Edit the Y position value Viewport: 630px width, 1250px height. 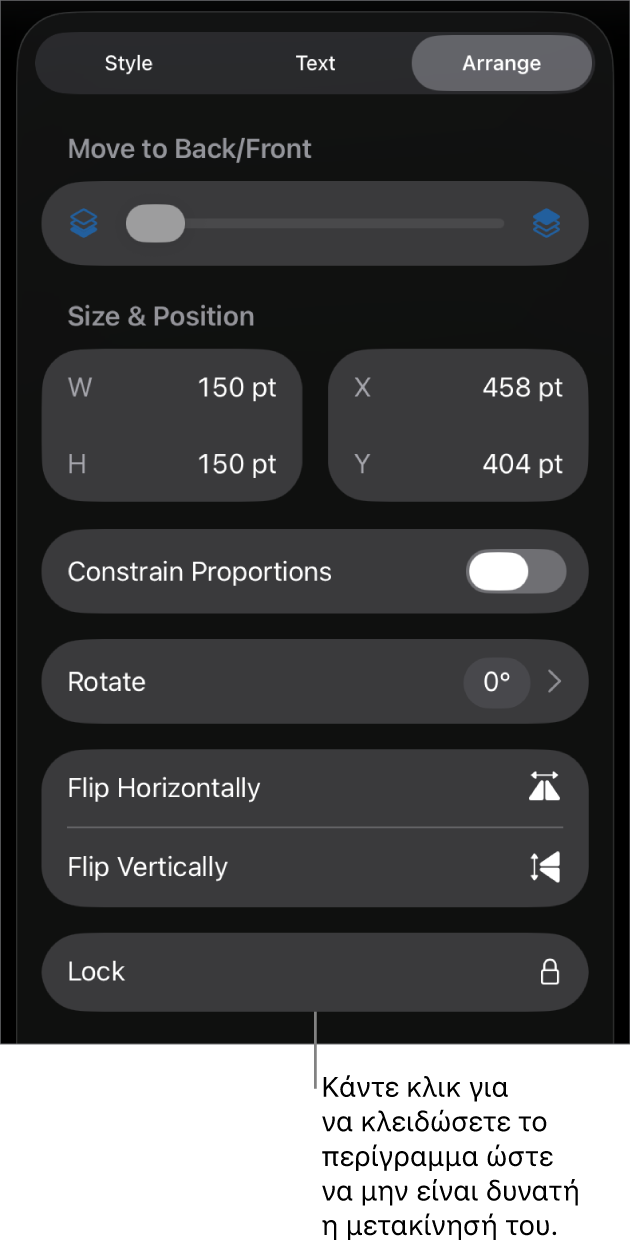[522, 464]
